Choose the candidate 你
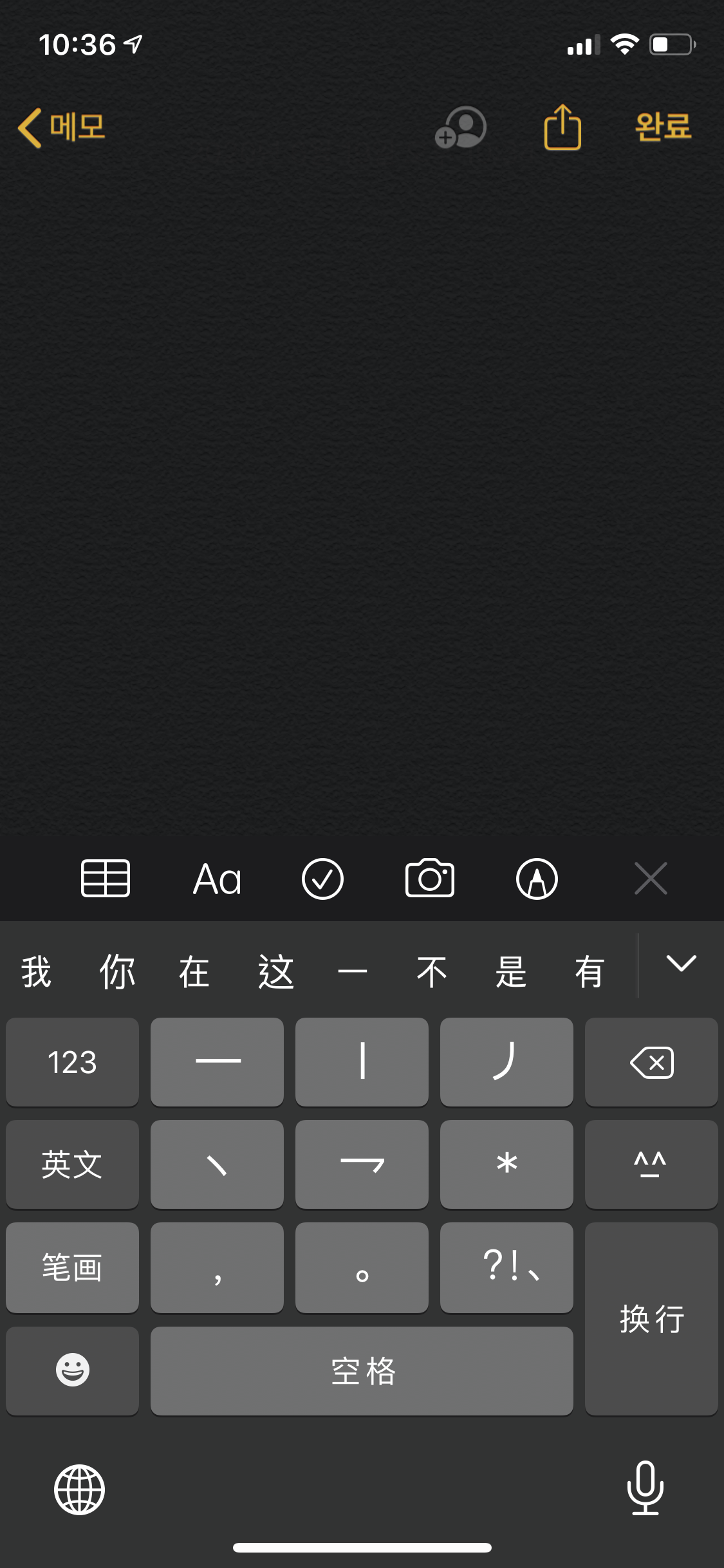This screenshot has height=1568, width=724. pos(116,971)
